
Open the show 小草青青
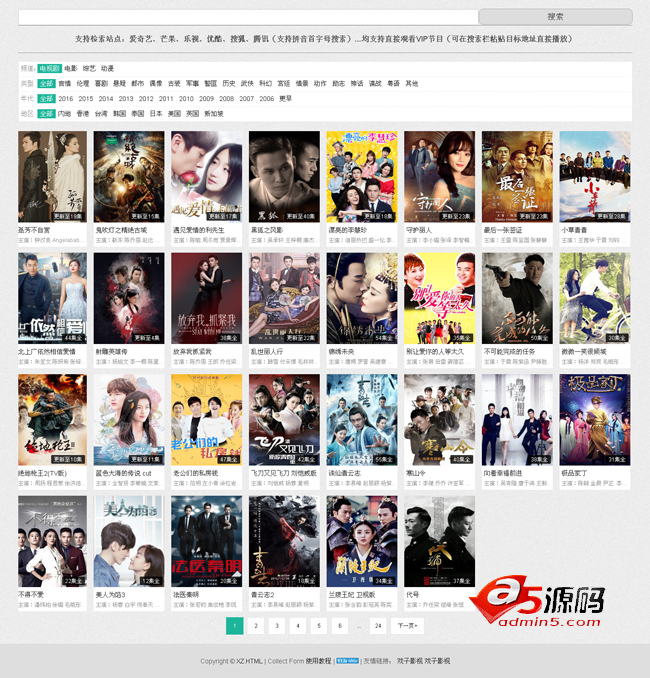click(594, 176)
